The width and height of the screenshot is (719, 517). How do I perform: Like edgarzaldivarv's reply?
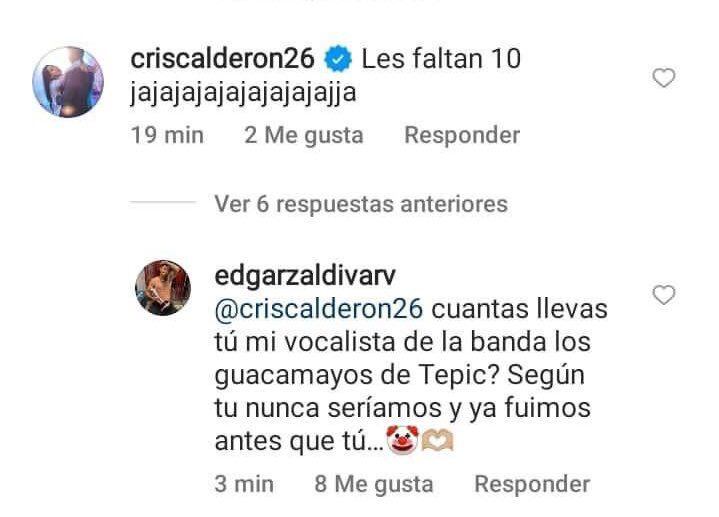coord(663,295)
